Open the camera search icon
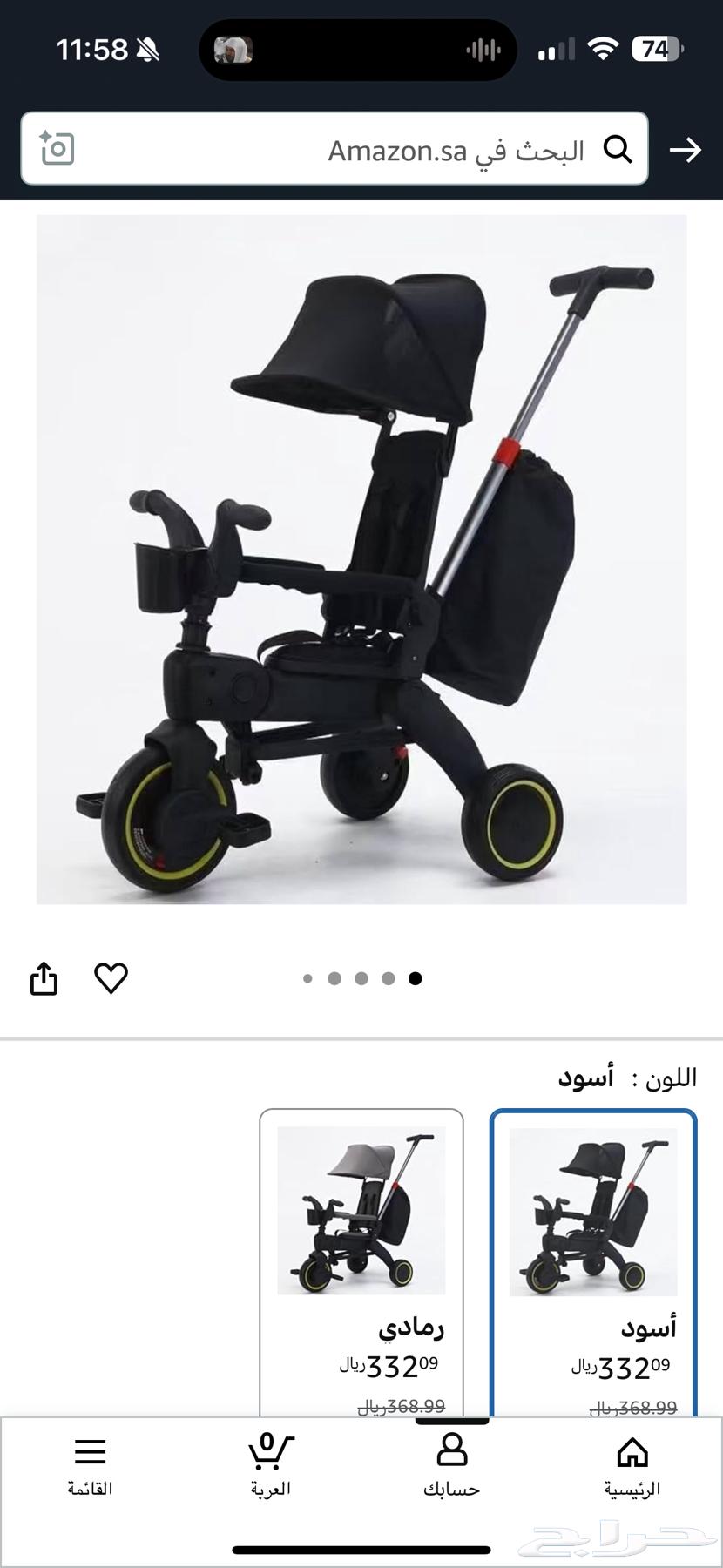This screenshot has height=1568, width=723. click(x=59, y=149)
